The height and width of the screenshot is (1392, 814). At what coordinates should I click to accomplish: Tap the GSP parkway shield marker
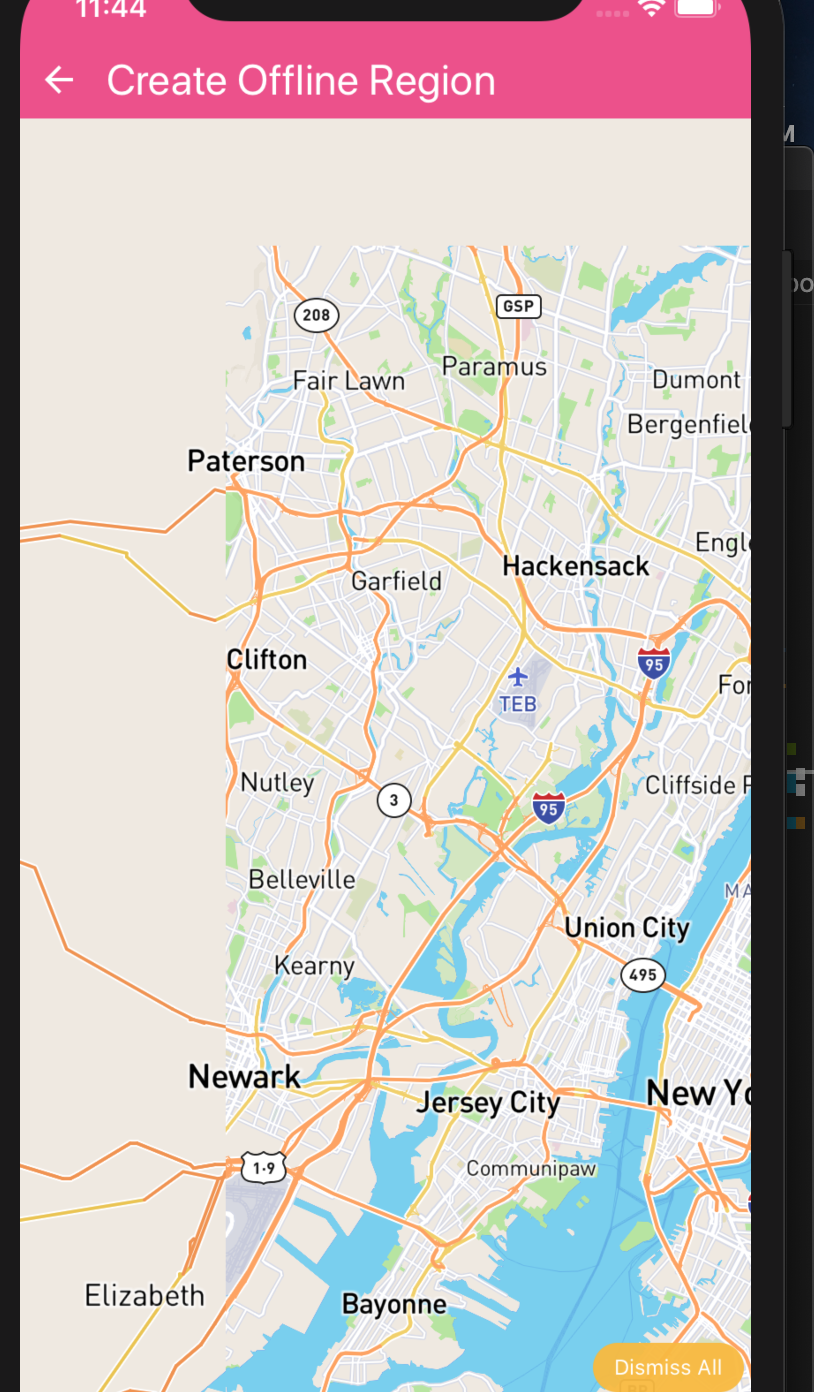[x=517, y=307]
